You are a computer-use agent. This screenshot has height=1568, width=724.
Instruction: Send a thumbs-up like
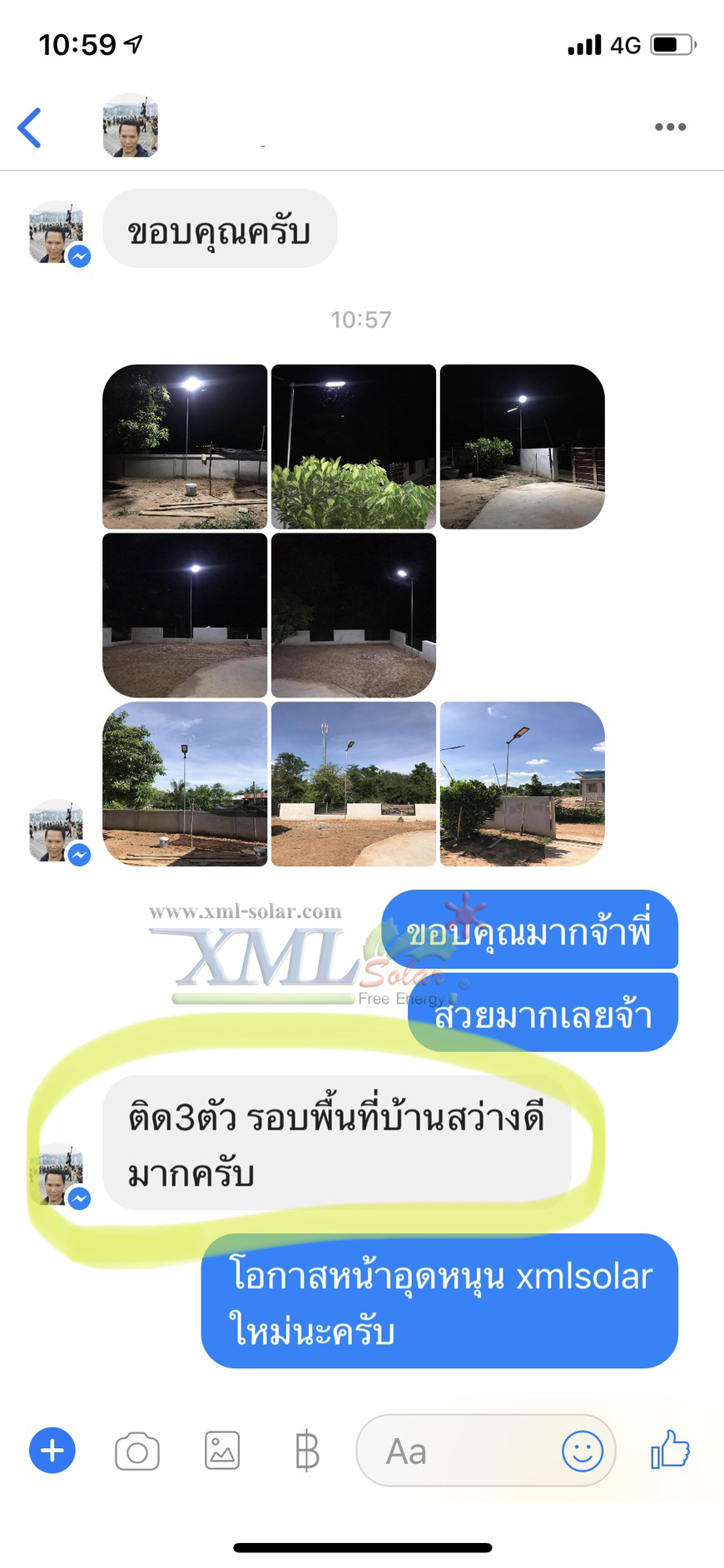click(x=670, y=1450)
